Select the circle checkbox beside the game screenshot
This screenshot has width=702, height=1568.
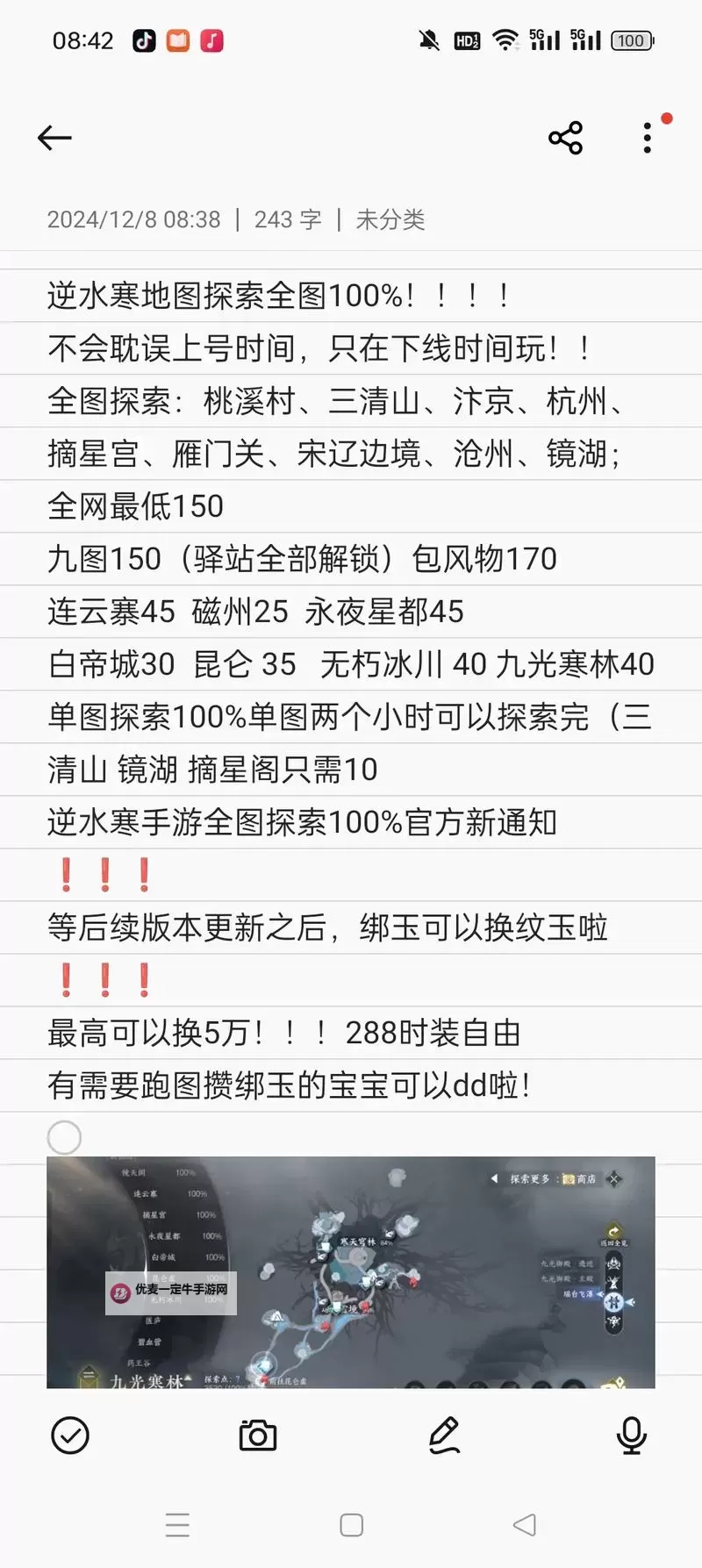(x=64, y=1136)
